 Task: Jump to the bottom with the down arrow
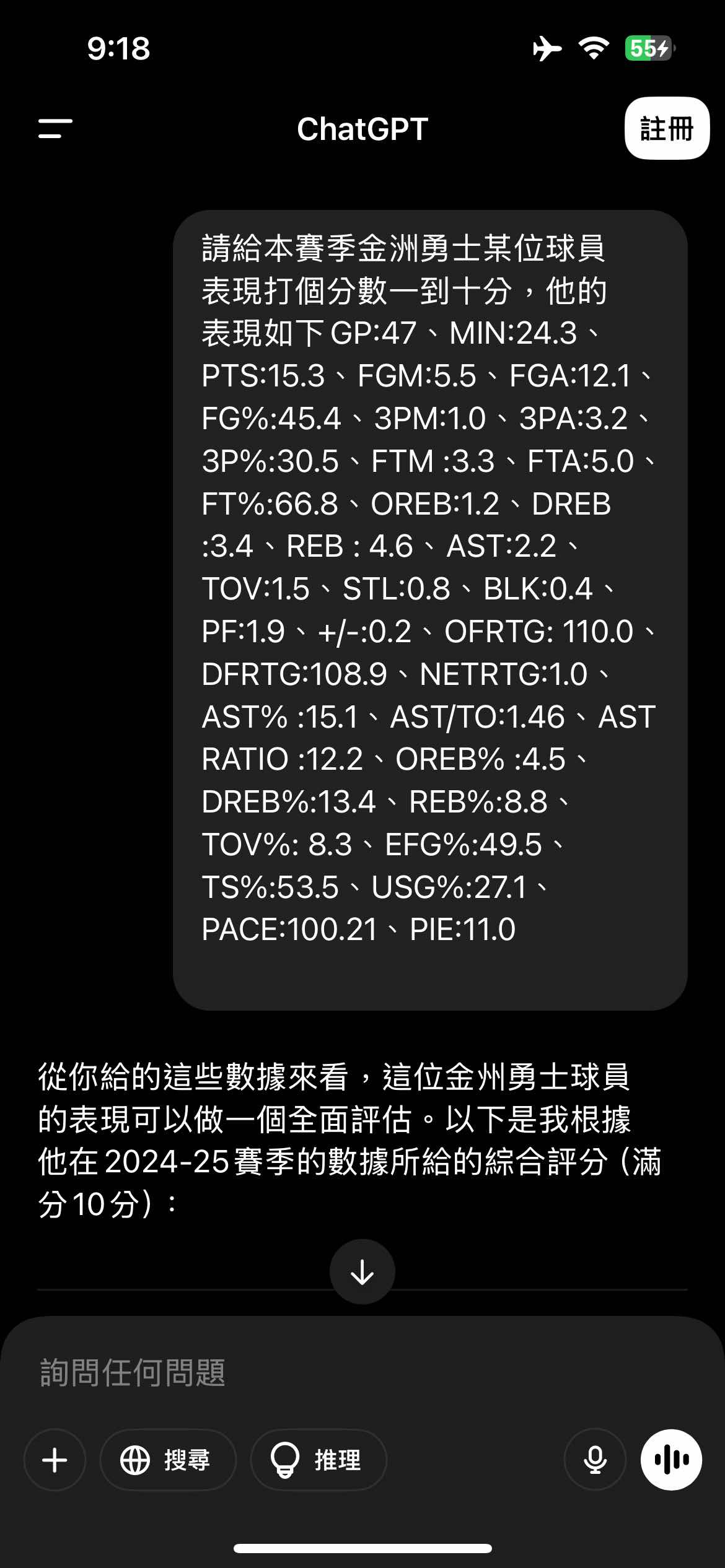pos(362,1271)
